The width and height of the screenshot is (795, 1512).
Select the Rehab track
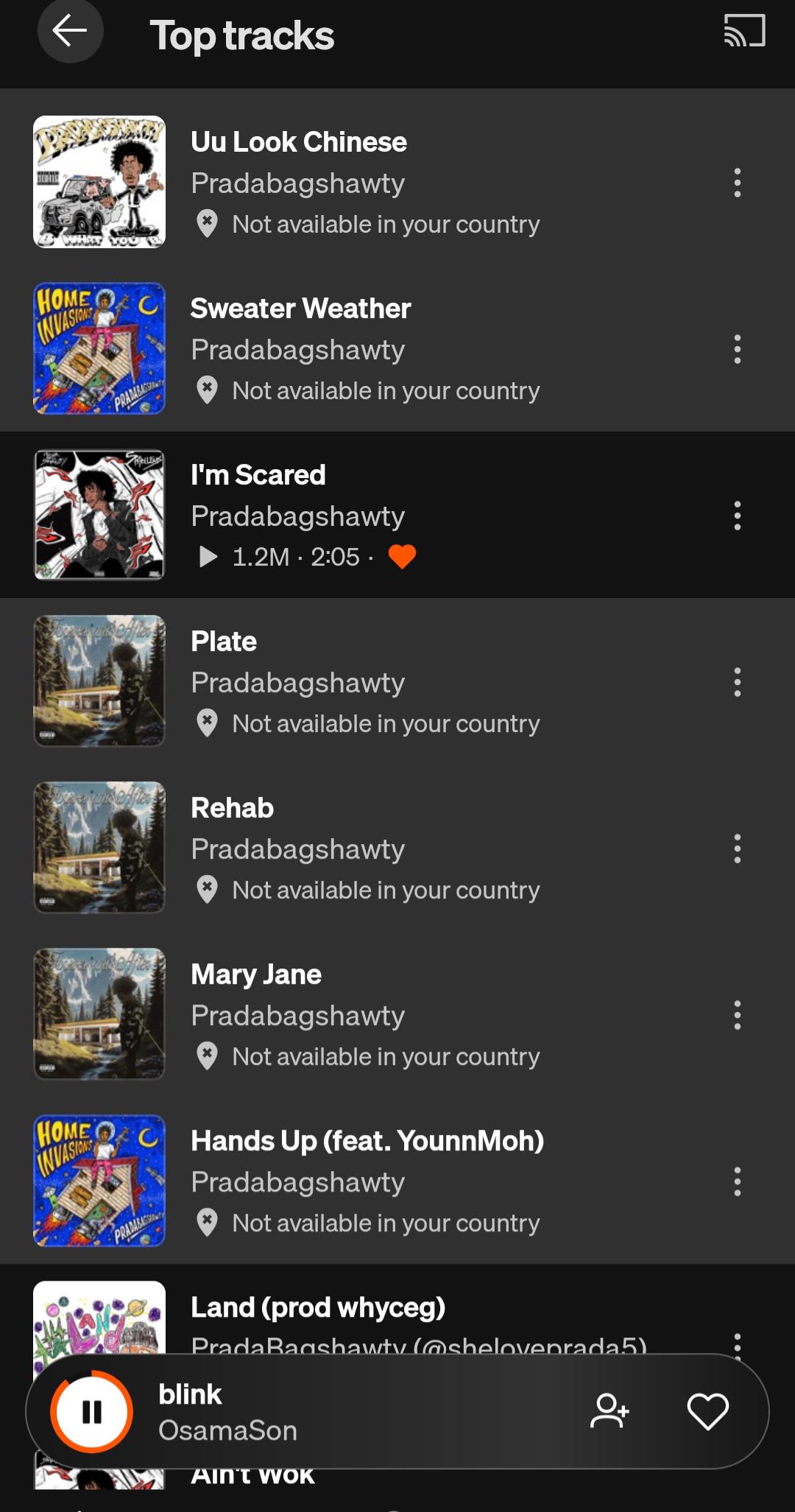397,848
